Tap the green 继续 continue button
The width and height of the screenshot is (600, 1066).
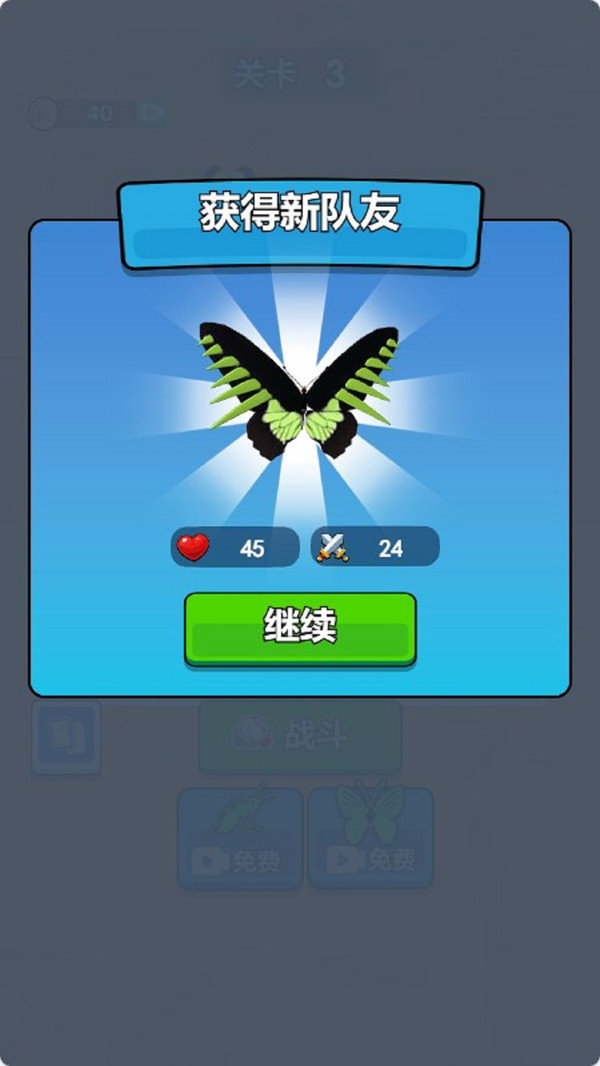point(299,628)
